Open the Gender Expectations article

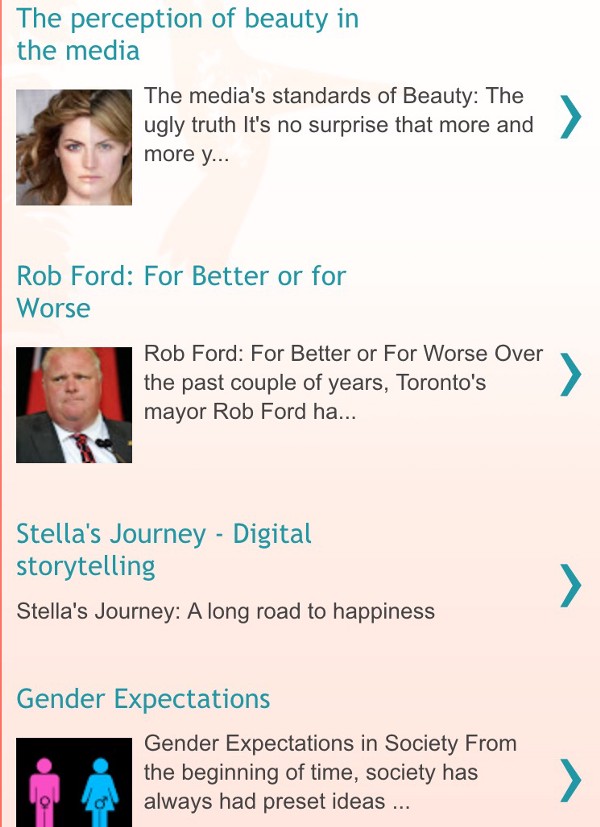[143, 698]
